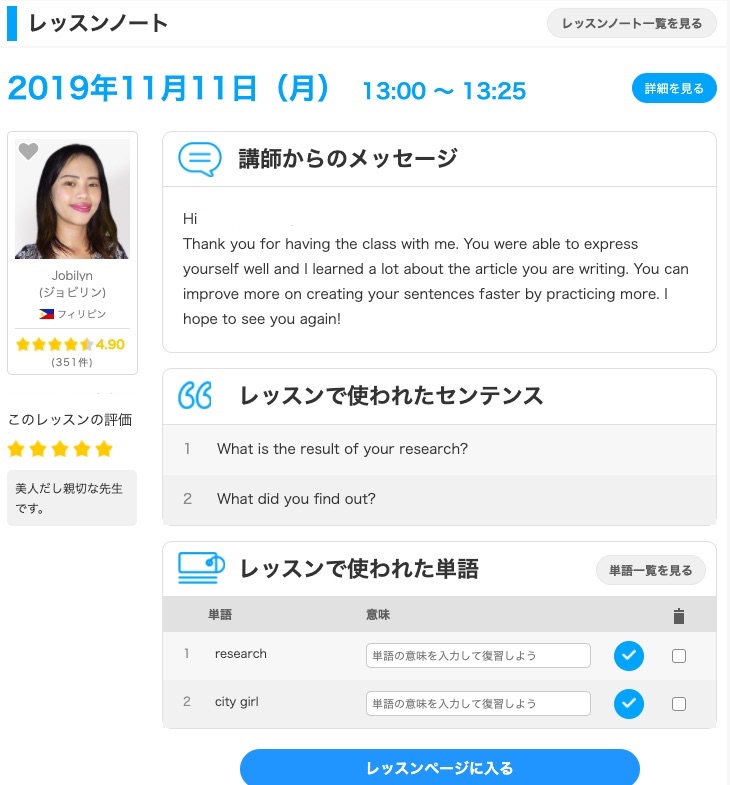The image size is (730, 785).
Task: Check the delete checkbox for research
Action: [x=679, y=655]
